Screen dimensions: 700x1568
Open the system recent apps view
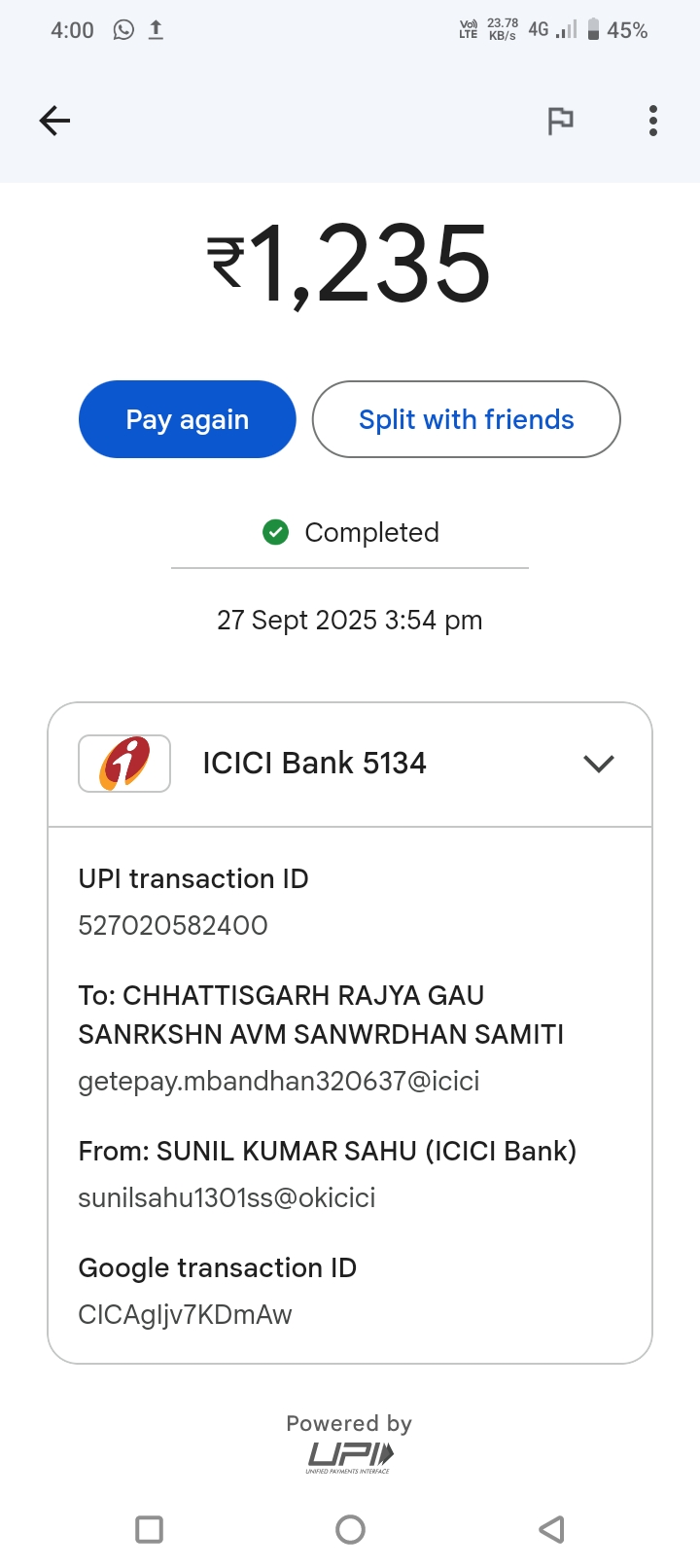pos(149,1529)
